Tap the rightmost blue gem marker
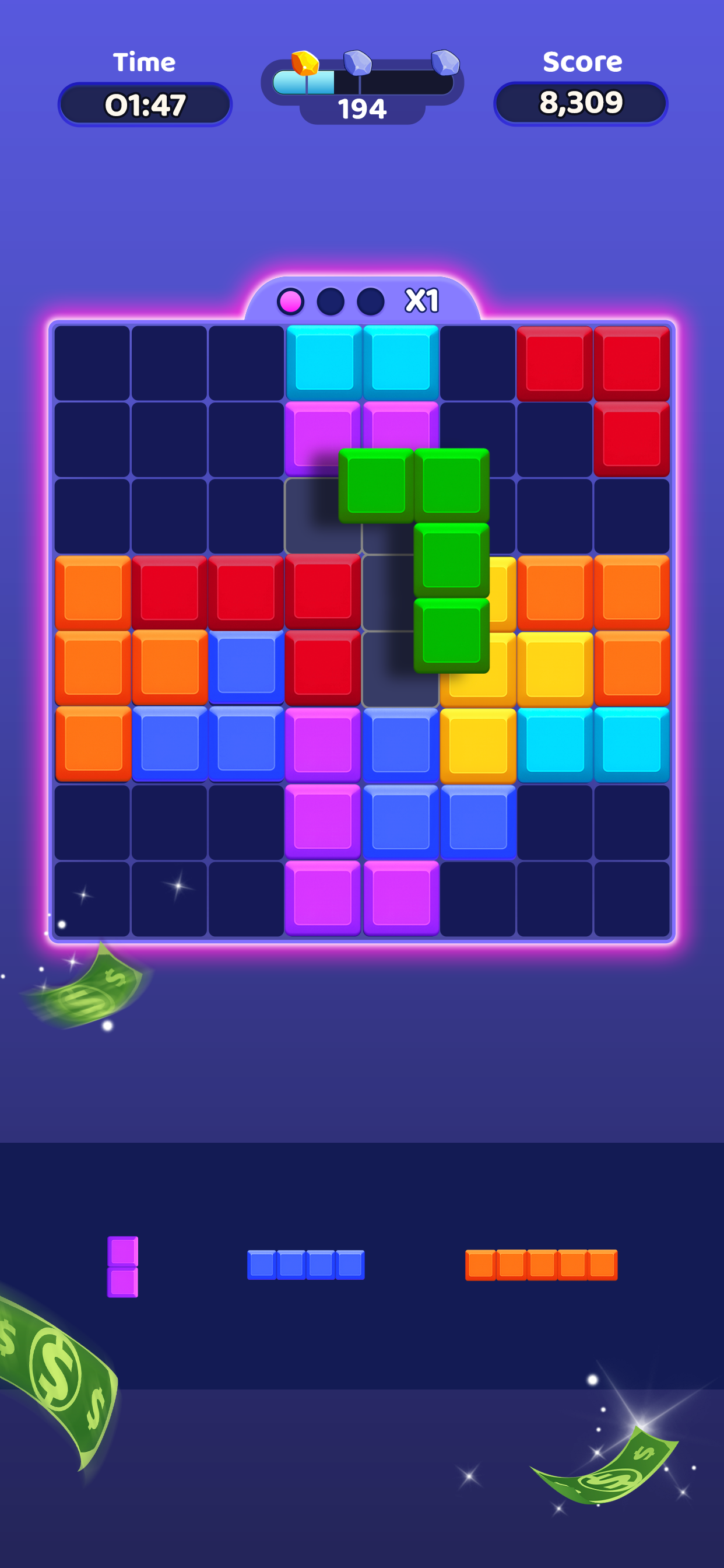This screenshot has height=1568, width=724. [x=445, y=64]
